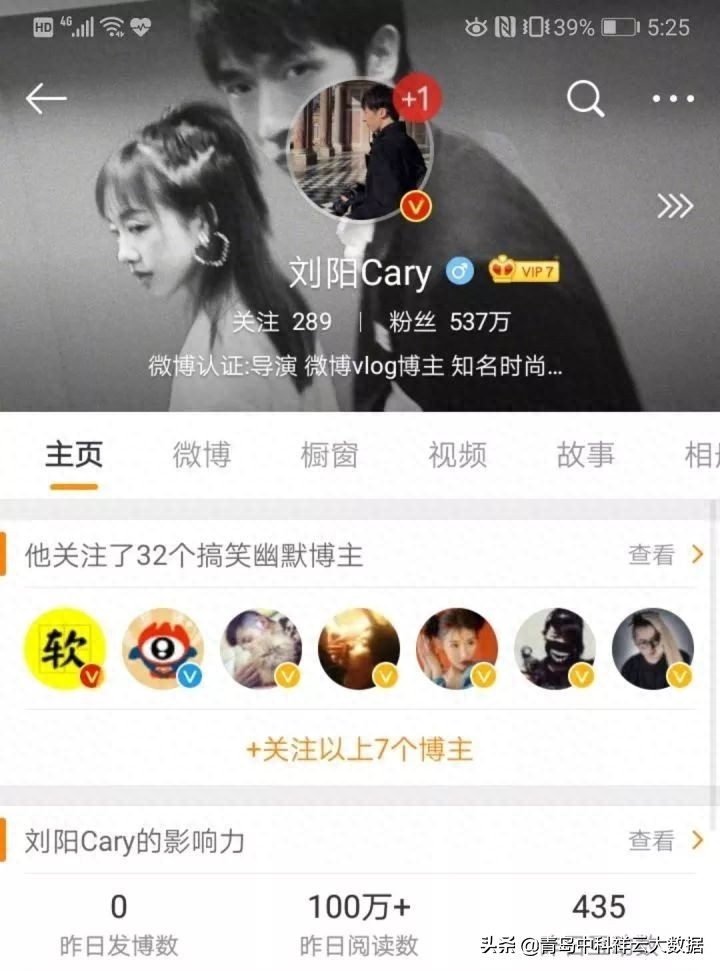
Task: Switch to the 故事 tab
Action: (x=585, y=455)
